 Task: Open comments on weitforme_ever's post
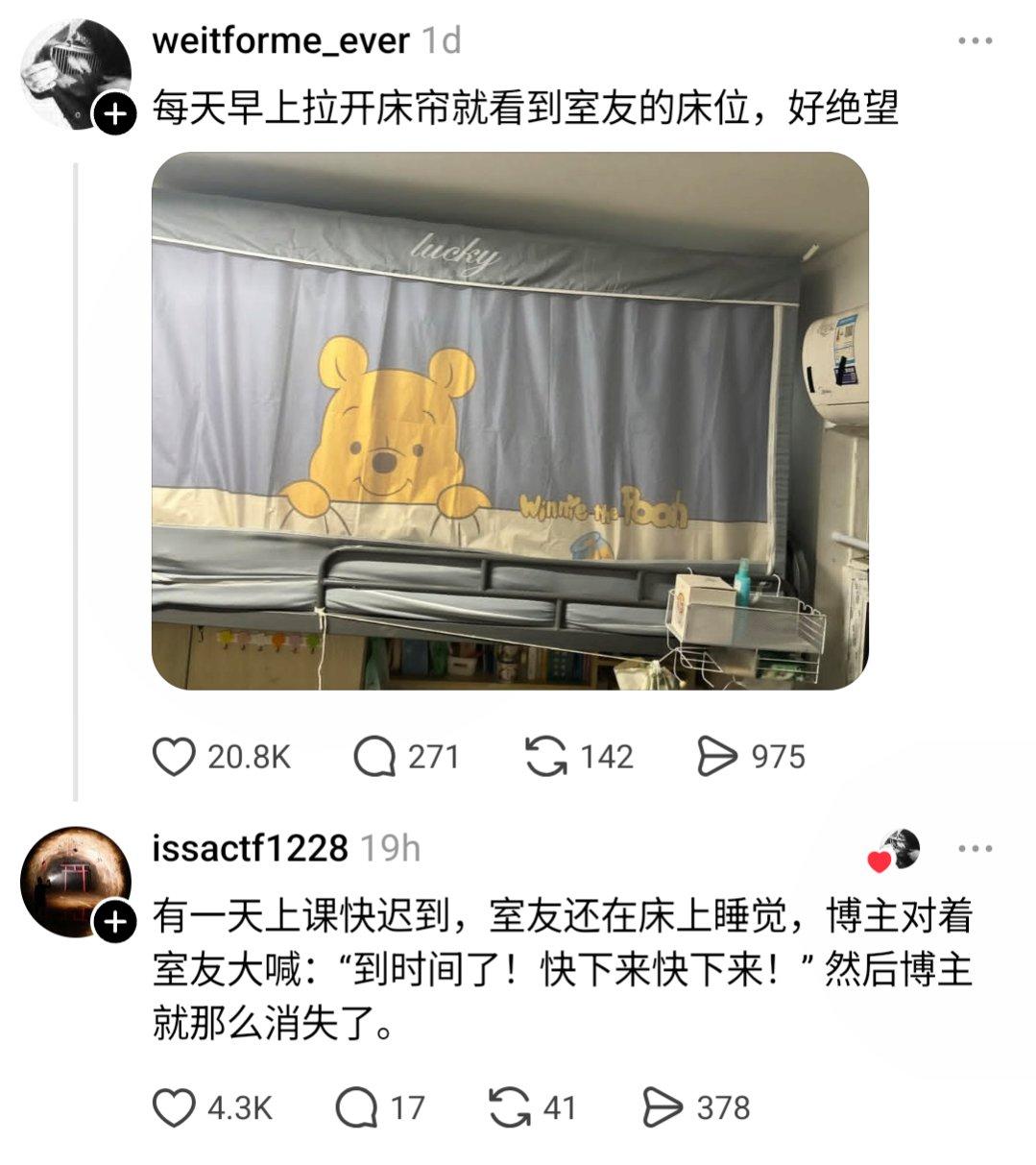pyautogui.click(x=374, y=757)
